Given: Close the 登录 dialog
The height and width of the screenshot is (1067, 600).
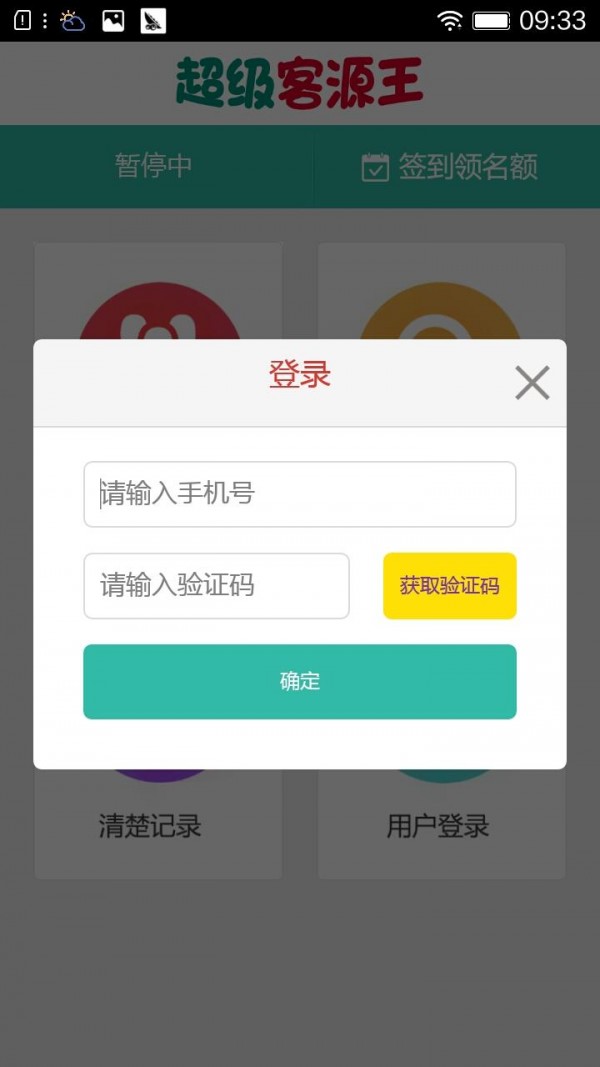Looking at the screenshot, I should click(532, 382).
